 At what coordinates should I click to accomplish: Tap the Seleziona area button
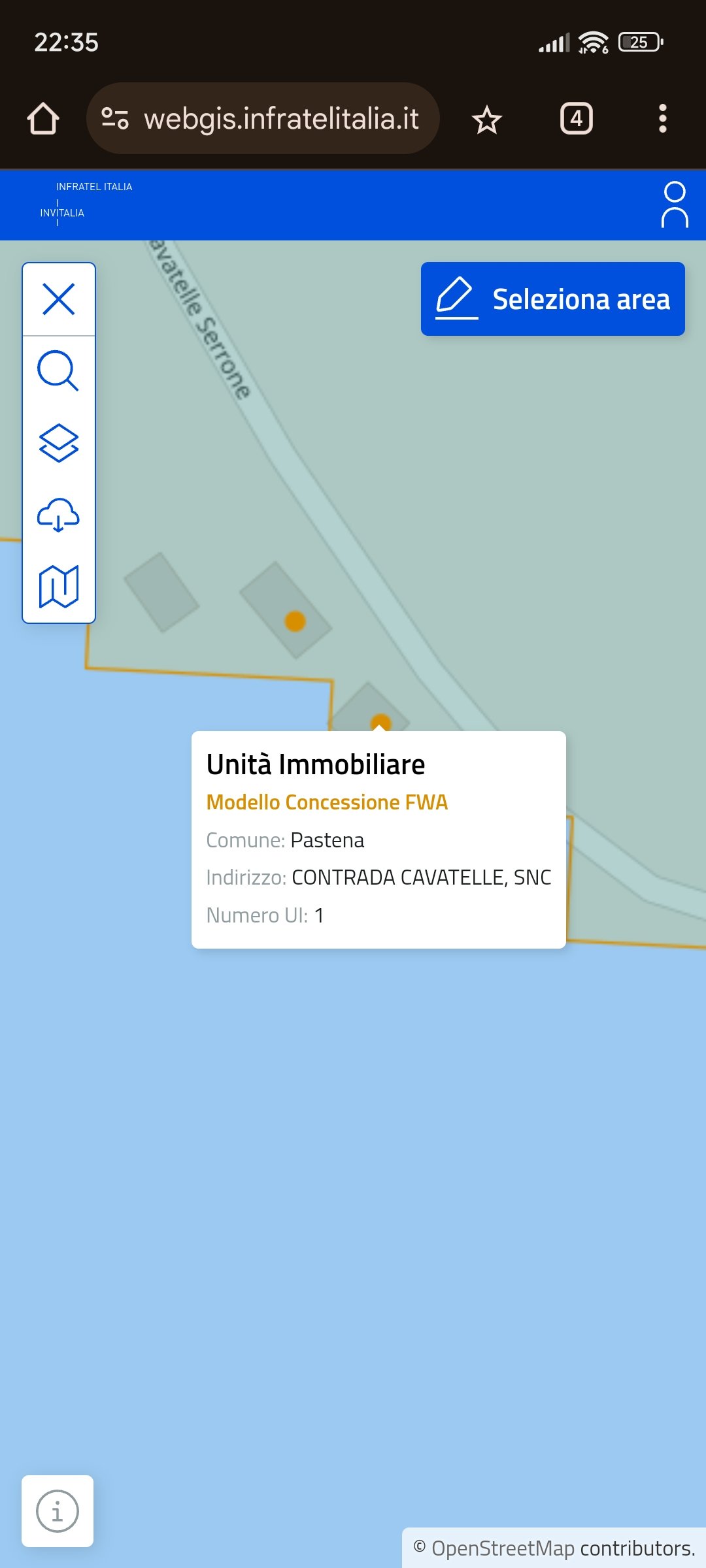point(553,299)
